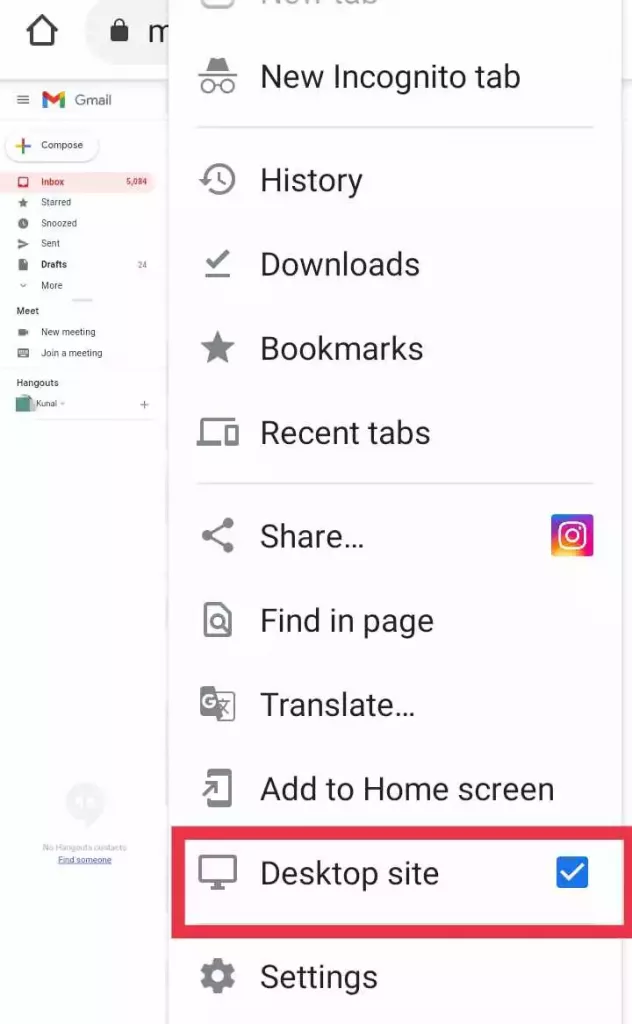The image size is (632, 1024).
Task: Open a New Incognito tab
Action: click(394, 77)
